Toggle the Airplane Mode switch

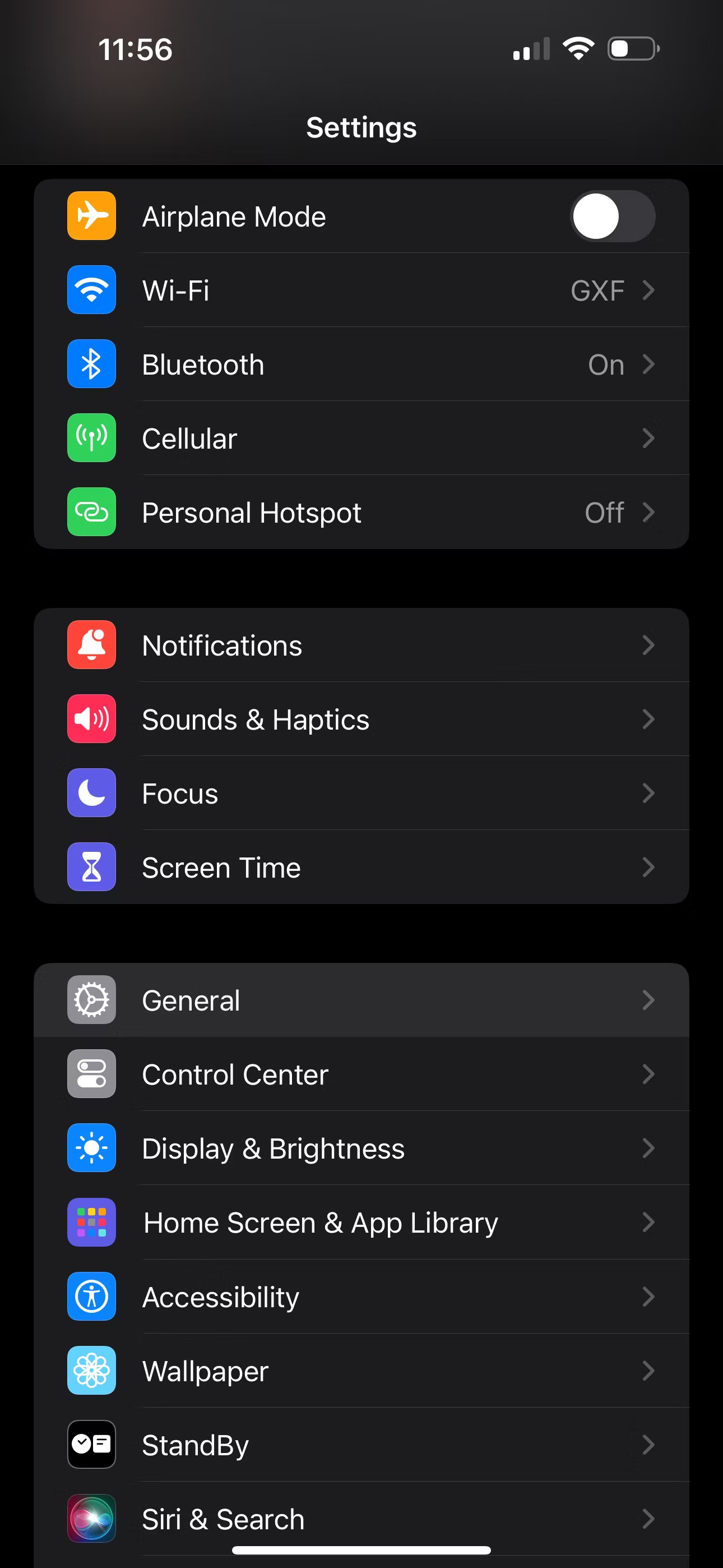tap(612, 216)
